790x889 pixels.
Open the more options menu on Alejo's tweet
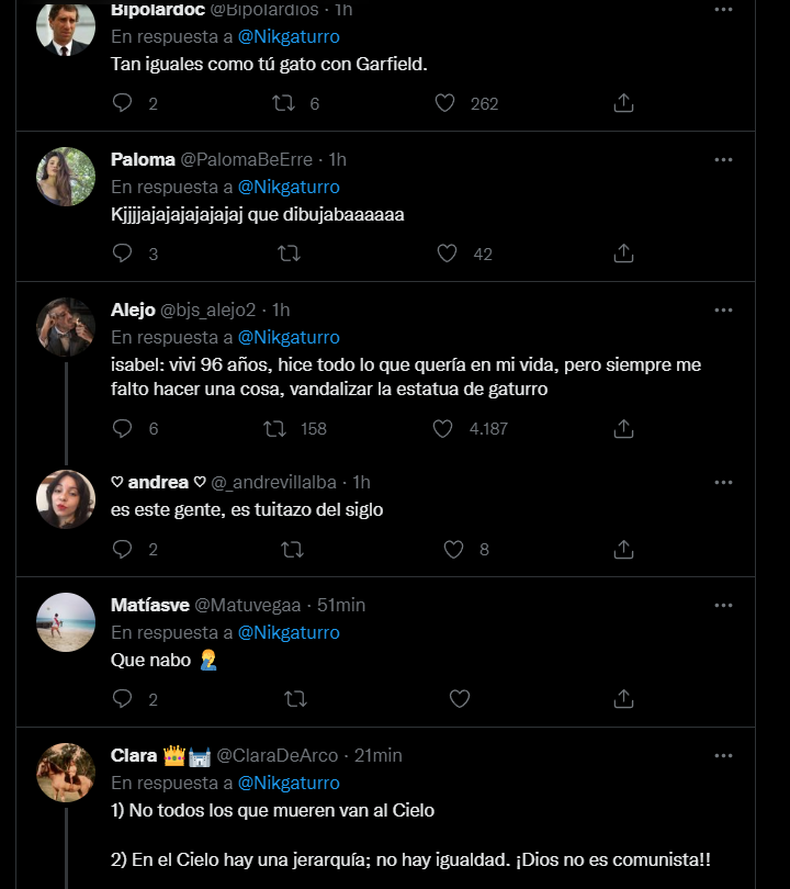pos(723,309)
